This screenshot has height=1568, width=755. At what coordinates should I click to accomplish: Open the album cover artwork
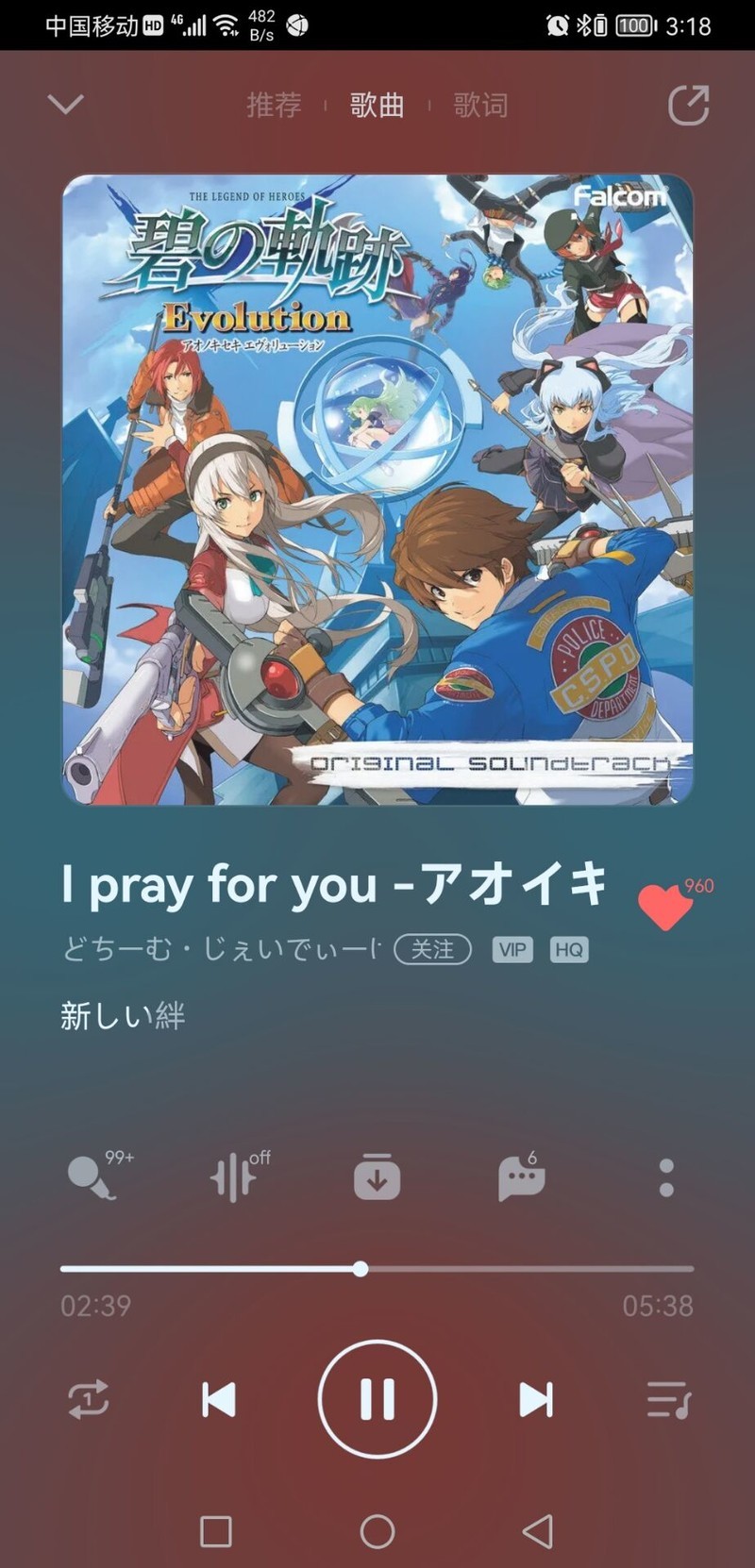377,490
